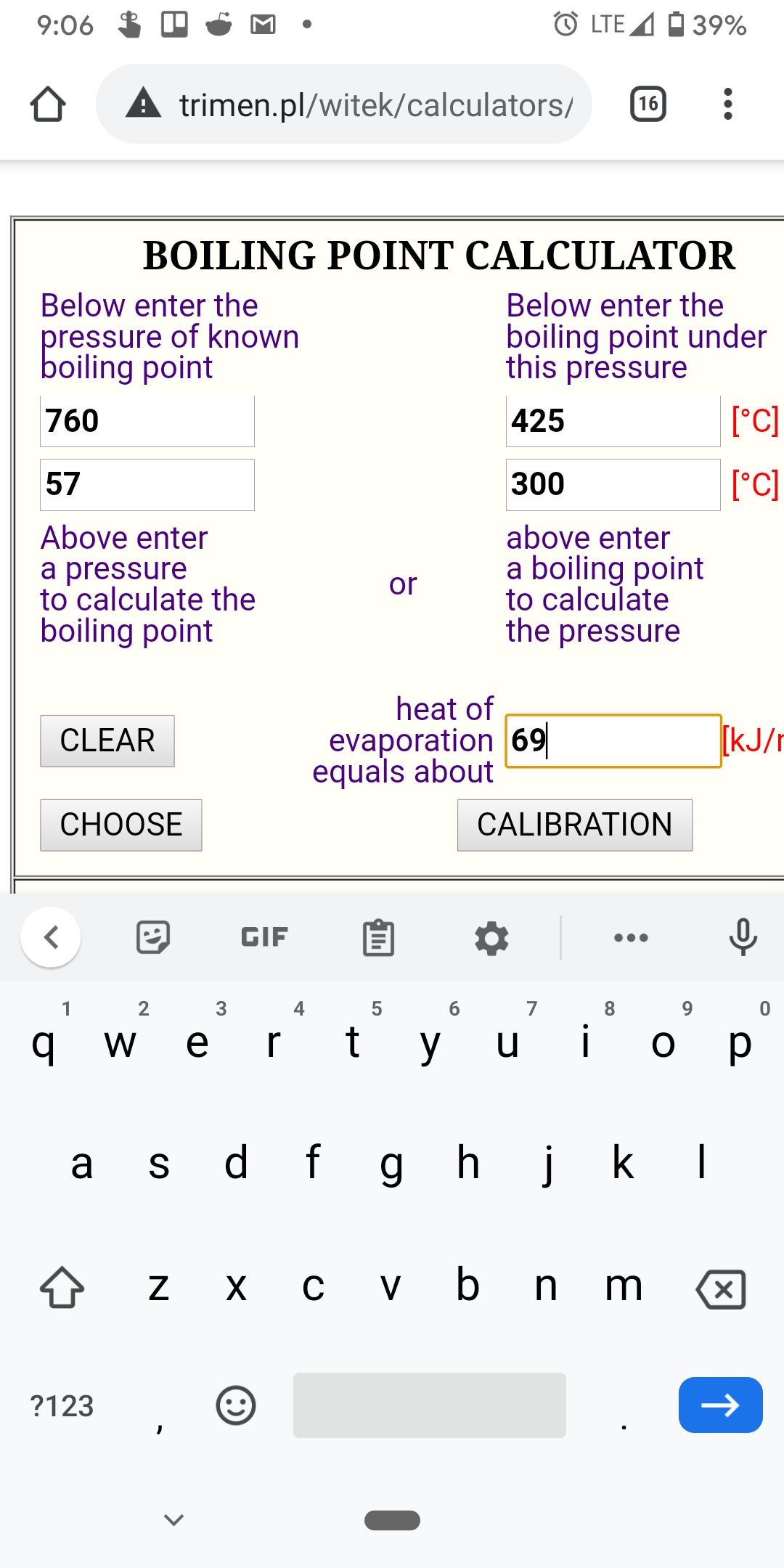Screen dimensions: 784x1568
Task: Open the keyboard sticker panel
Action: coord(153,937)
